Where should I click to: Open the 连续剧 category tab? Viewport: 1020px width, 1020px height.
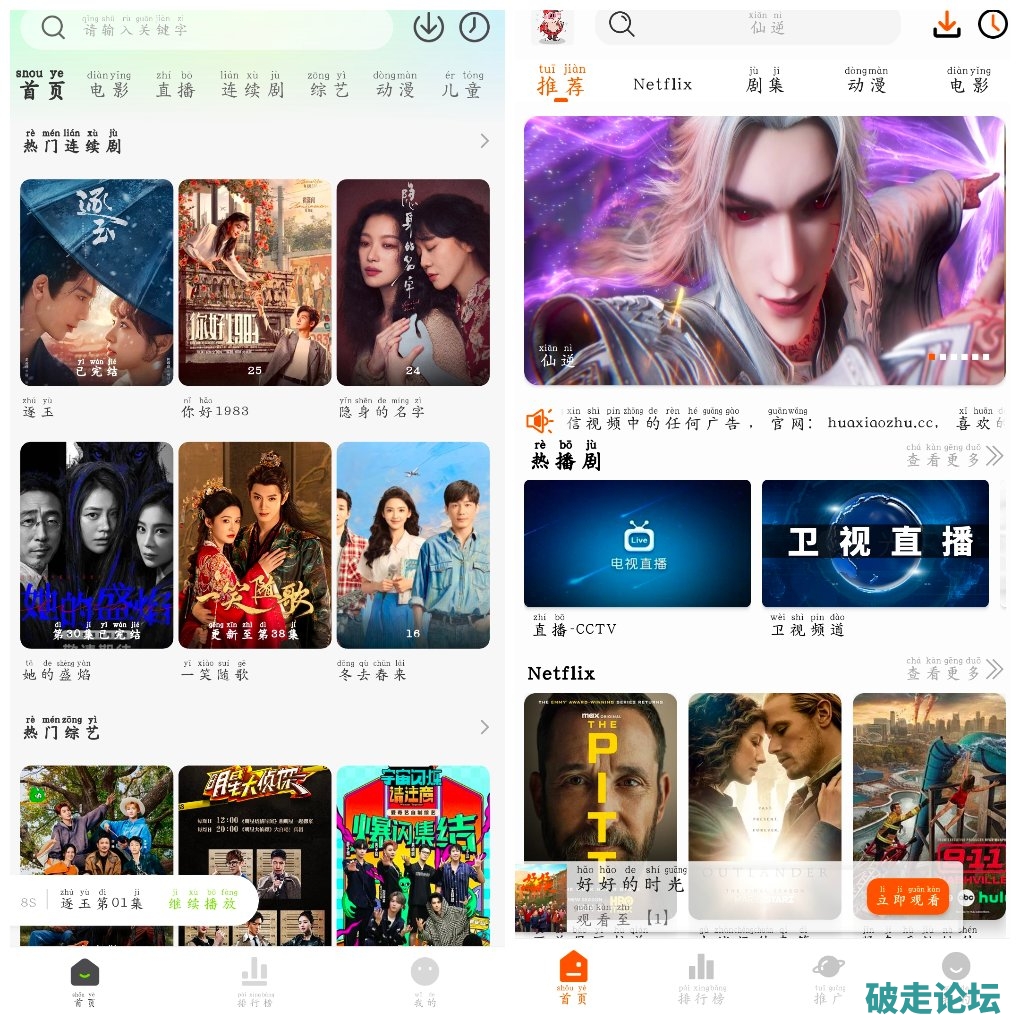tap(252, 88)
